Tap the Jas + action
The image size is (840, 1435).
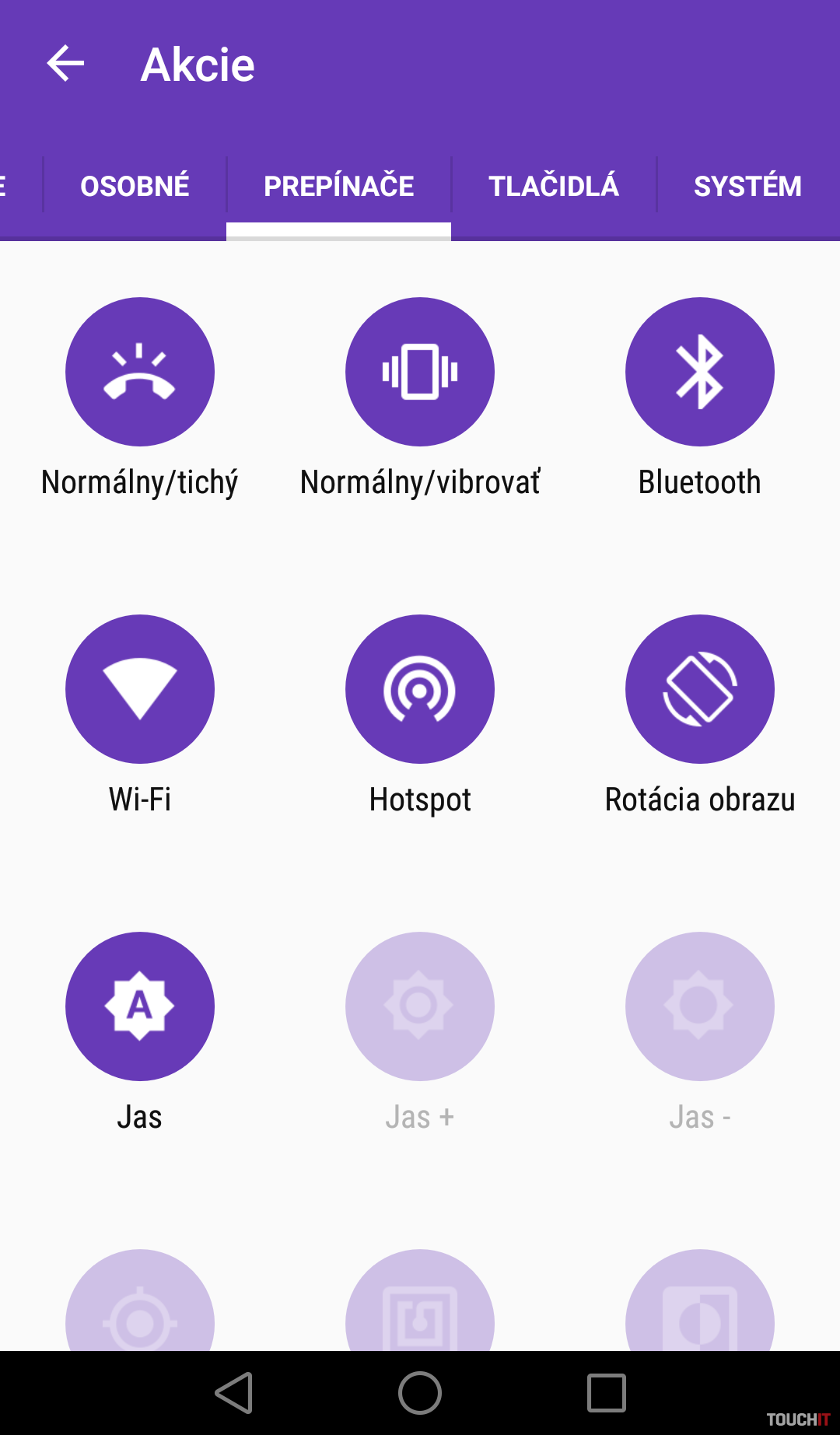(x=420, y=1006)
